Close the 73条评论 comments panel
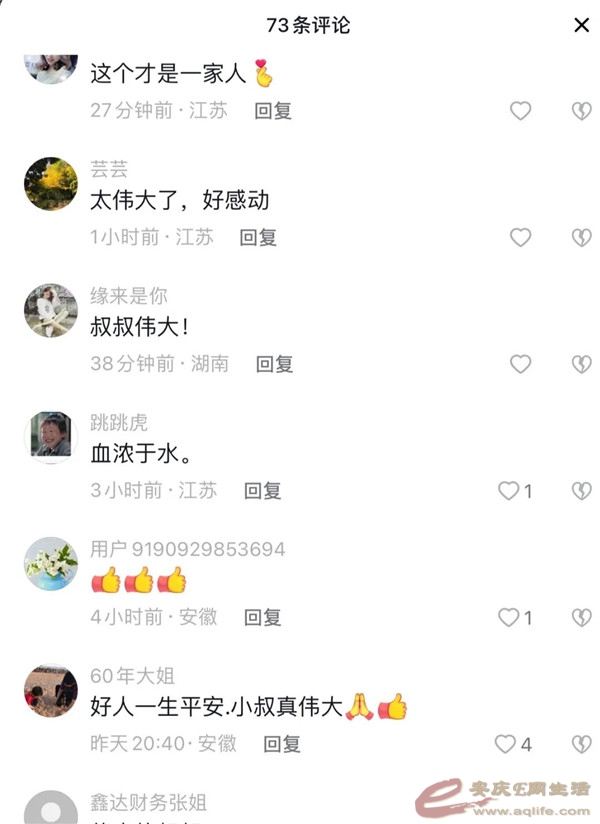600x824 pixels. [581, 25]
